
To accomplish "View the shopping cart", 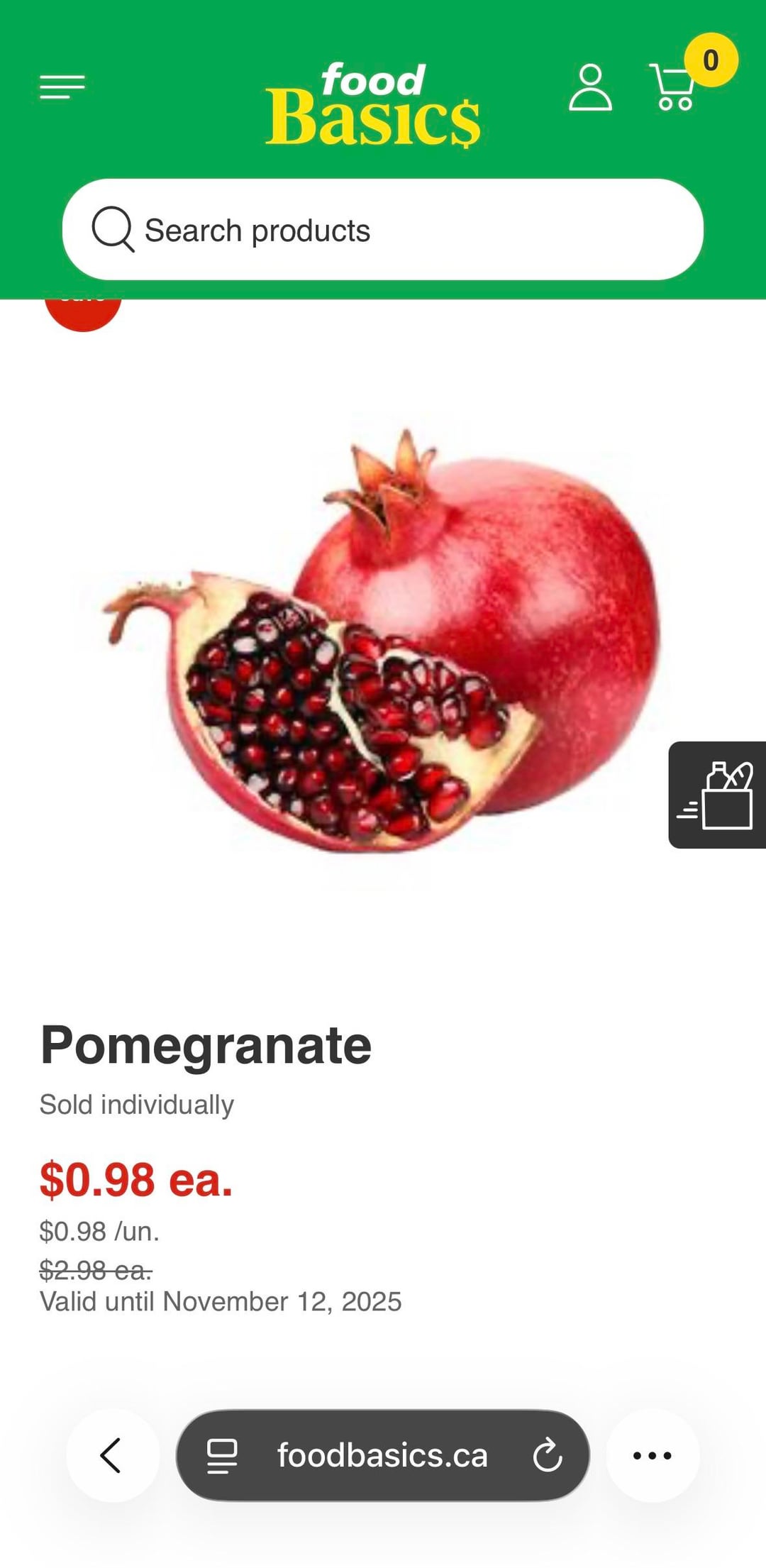I will click(x=674, y=88).
